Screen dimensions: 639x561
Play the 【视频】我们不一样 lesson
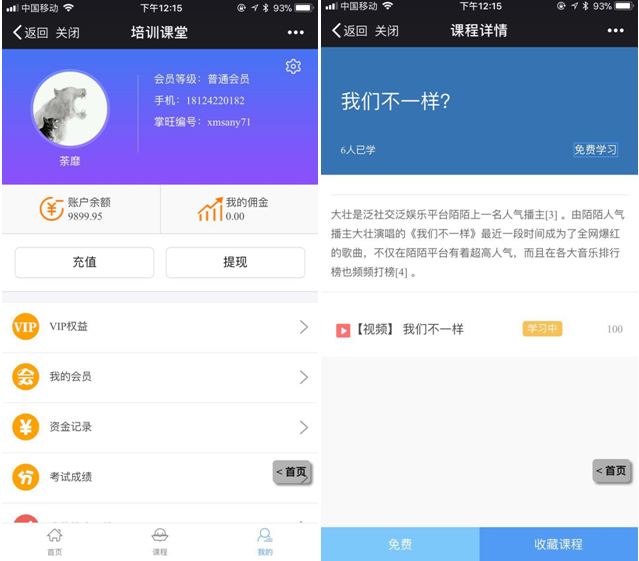[432, 329]
